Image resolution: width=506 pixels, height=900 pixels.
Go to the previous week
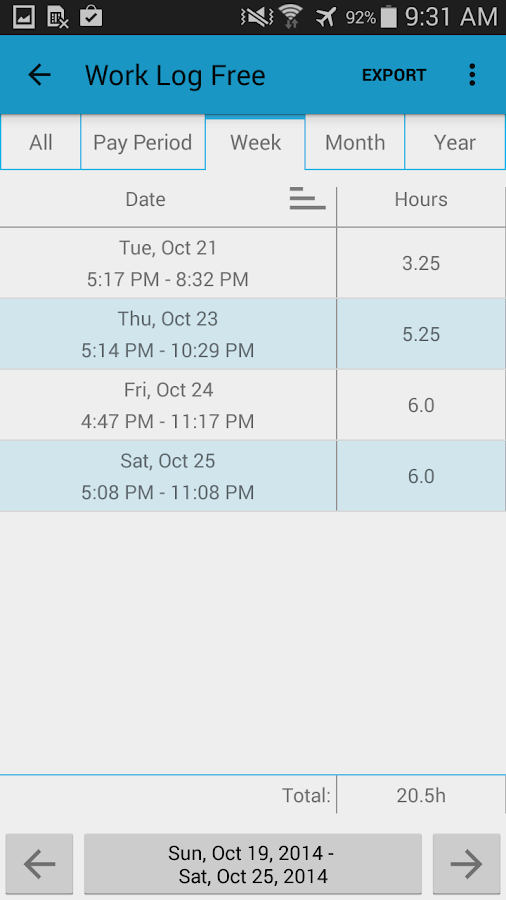(x=40, y=864)
